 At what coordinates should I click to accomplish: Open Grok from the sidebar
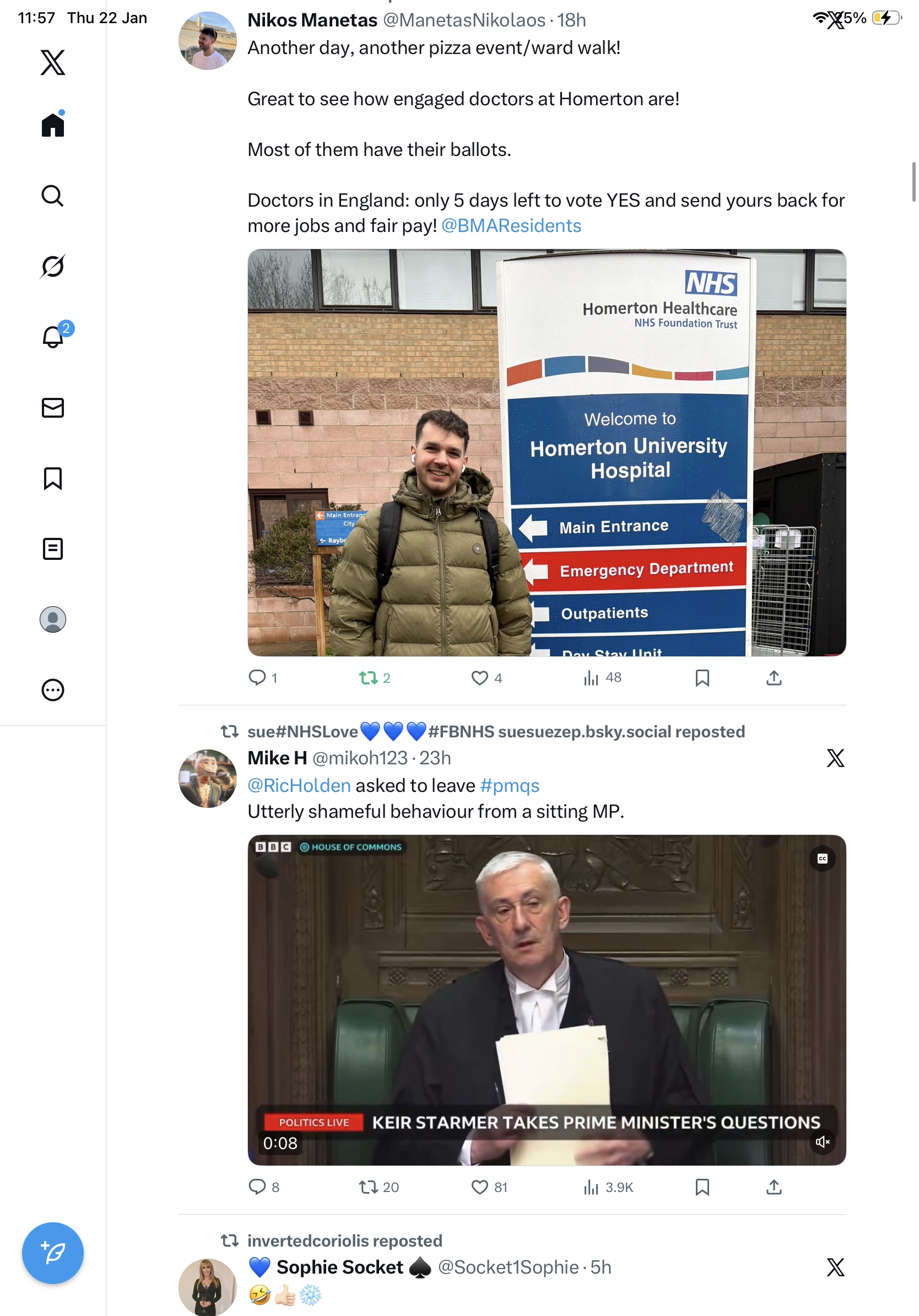click(53, 266)
